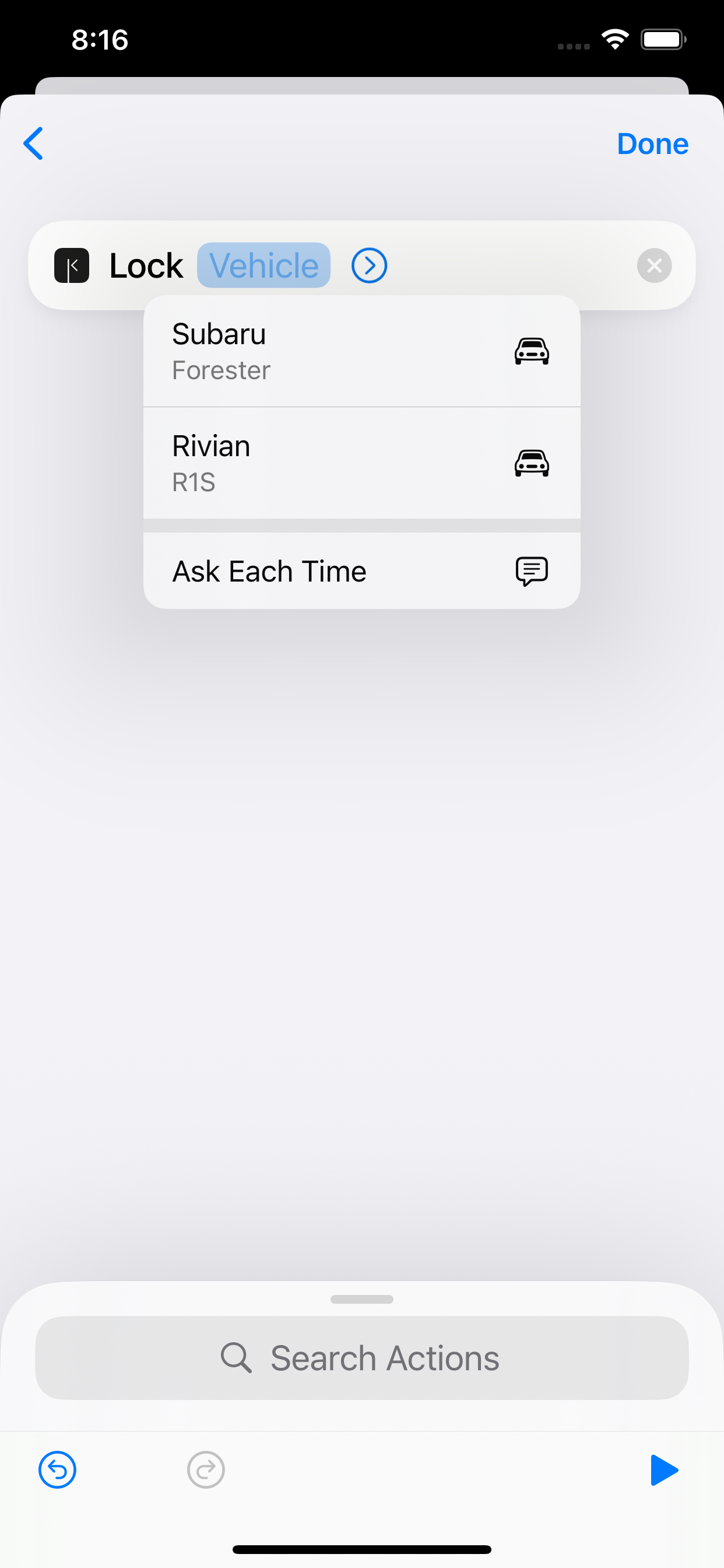Screen dimensions: 724x1568
Task: Choose Rivian R1S from the list
Action: (x=361, y=463)
